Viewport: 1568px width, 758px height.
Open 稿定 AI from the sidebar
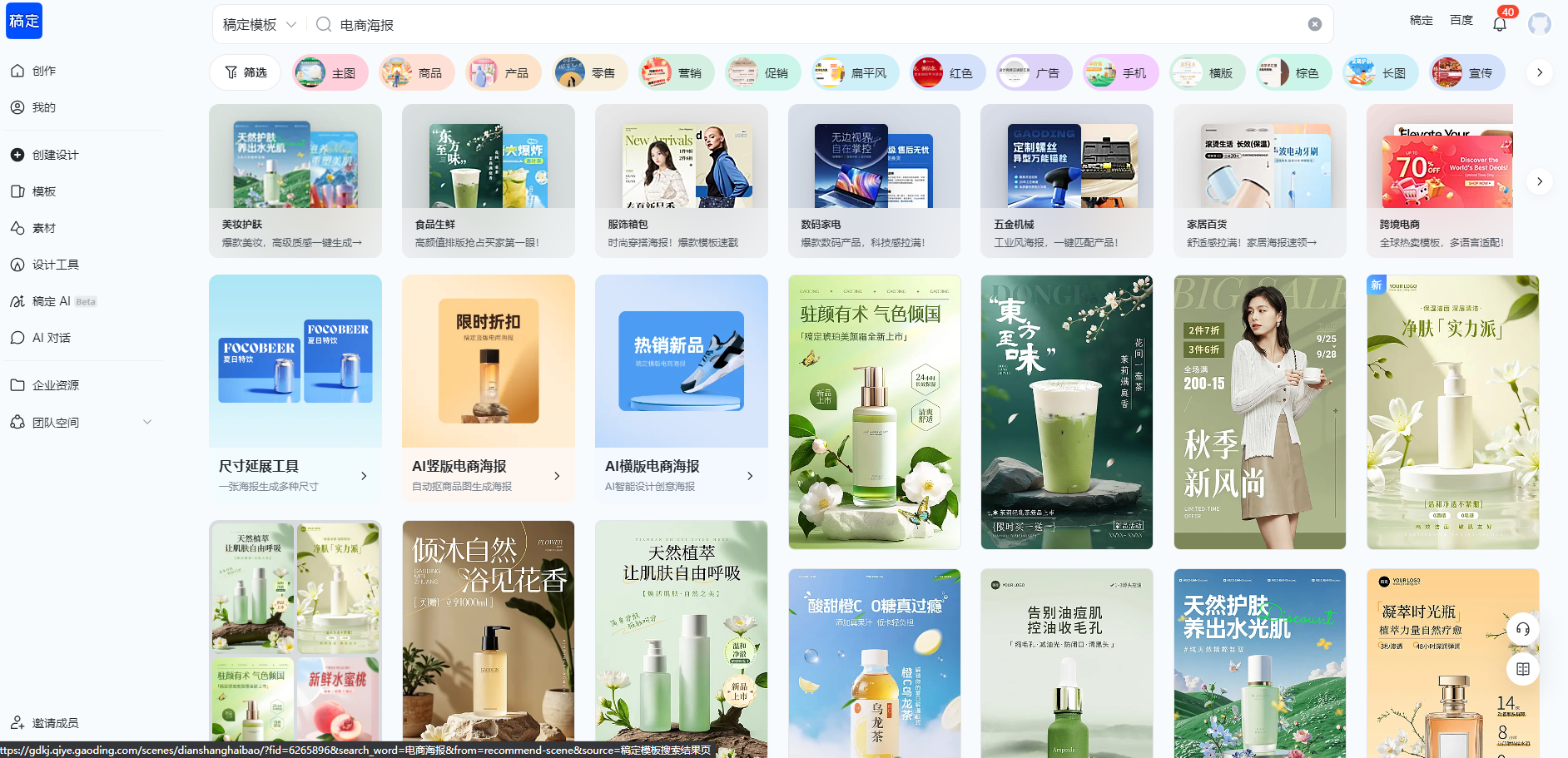pos(52,301)
